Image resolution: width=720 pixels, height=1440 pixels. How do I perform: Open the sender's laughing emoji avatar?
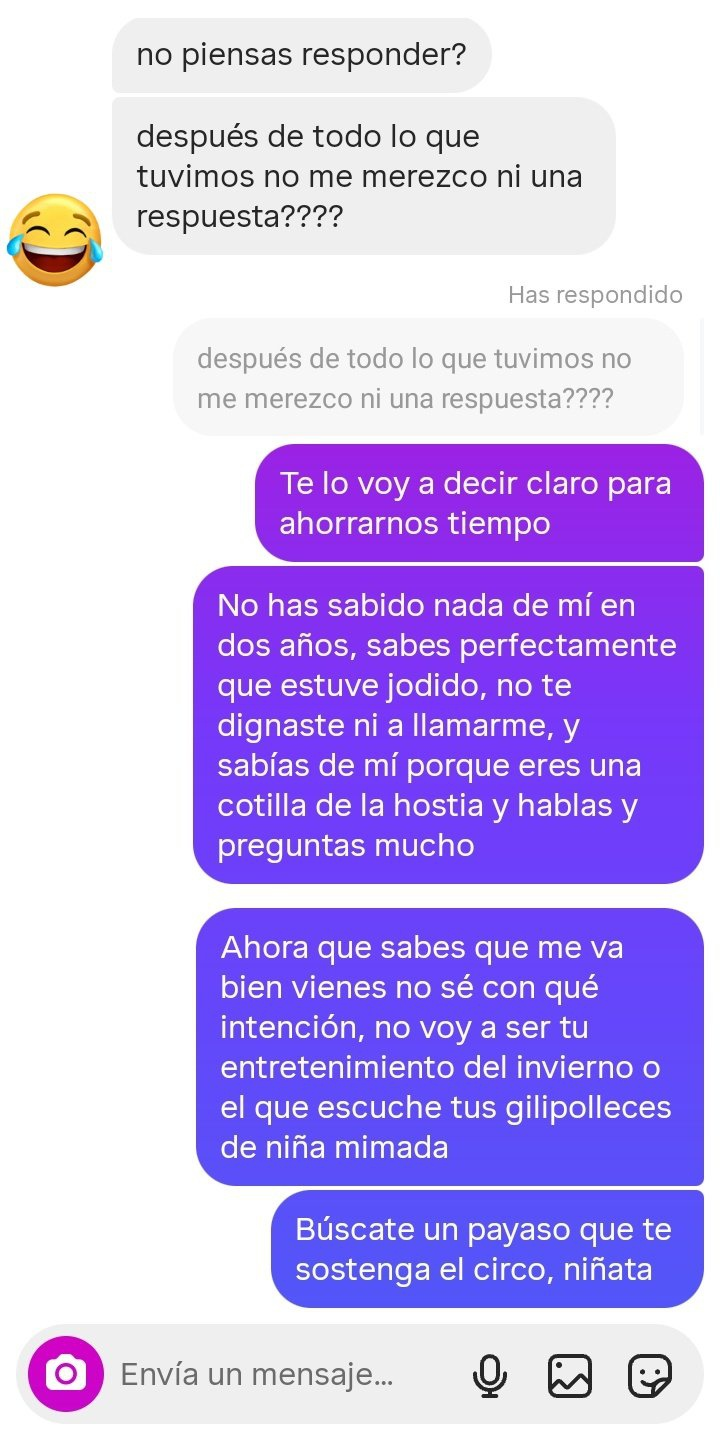click(55, 240)
